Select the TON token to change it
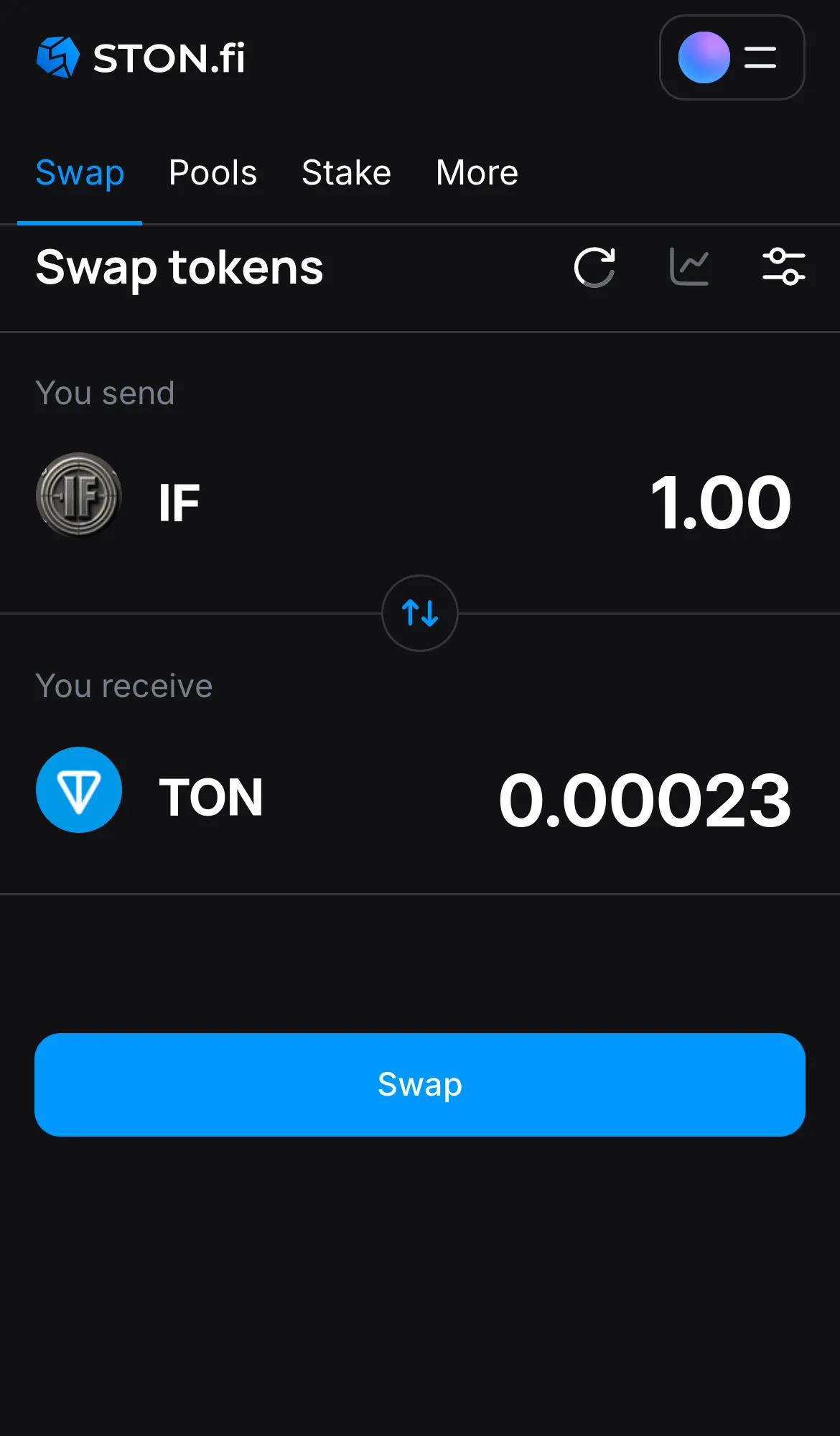Viewport: 840px width, 1436px height. tap(212, 795)
